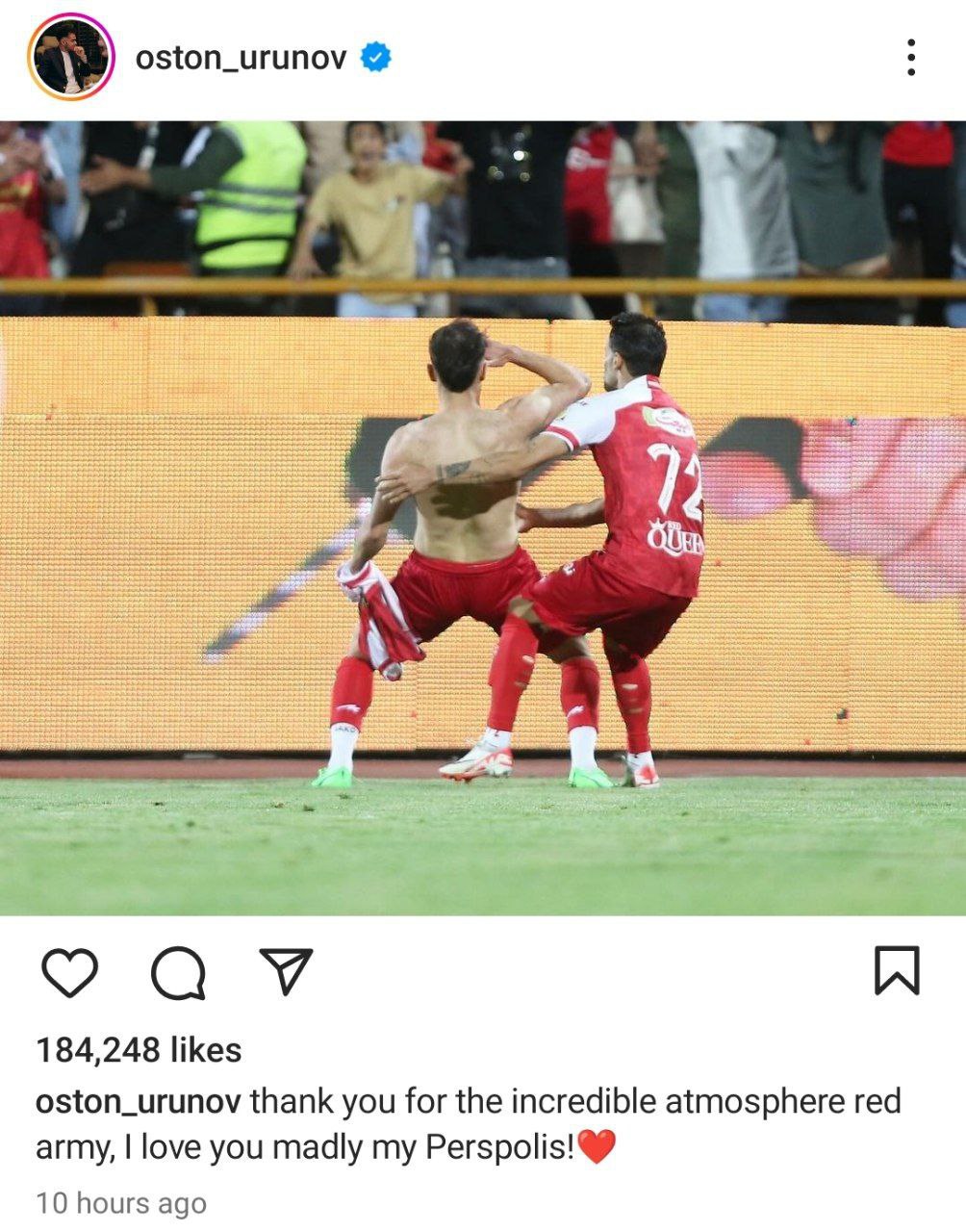Image resolution: width=966 pixels, height=1232 pixels.
Task: Open oston_urunov's profile picture story
Action: tap(71, 58)
